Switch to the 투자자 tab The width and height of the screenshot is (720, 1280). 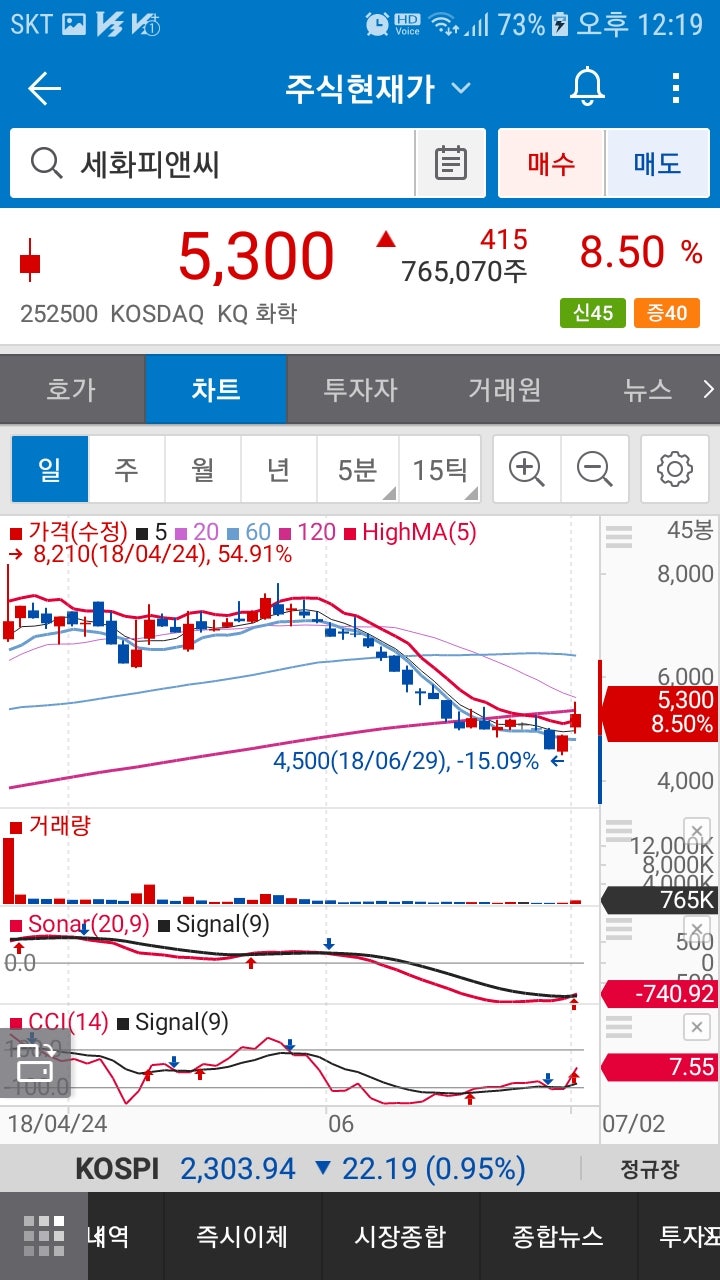(x=358, y=389)
